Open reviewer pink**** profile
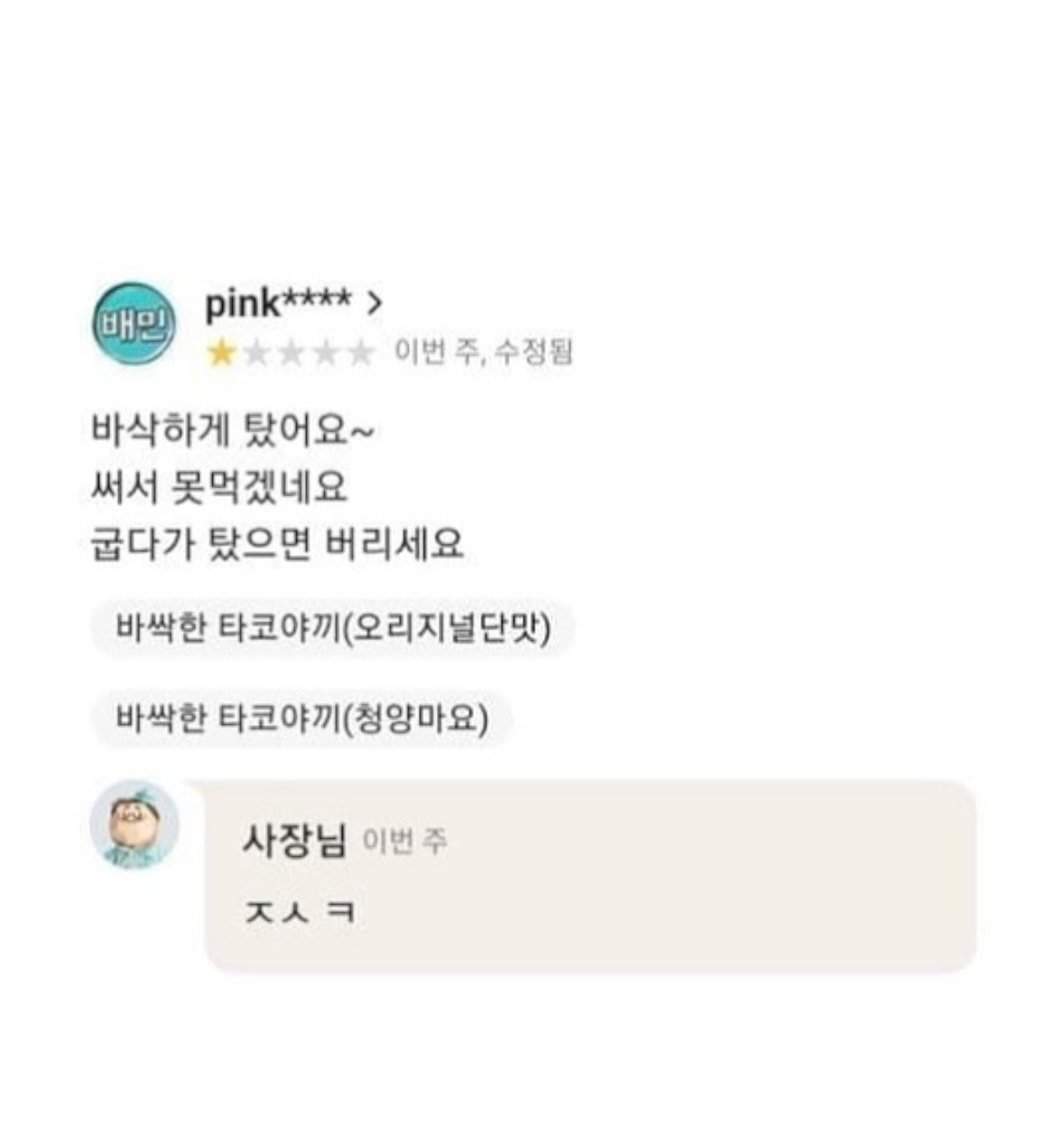The height and width of the screenshot is (1134, 1064). (x=293, y=304)
